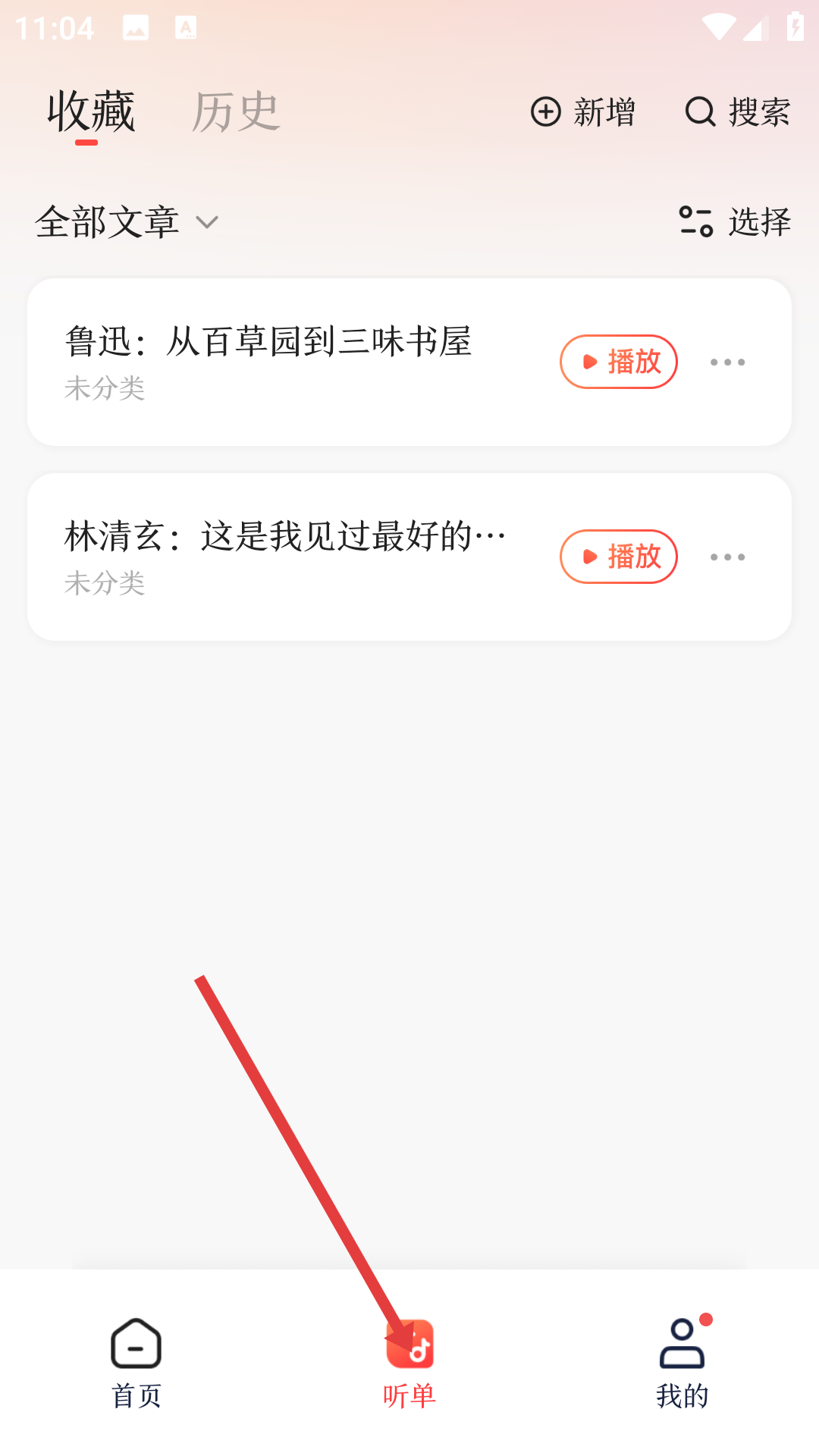Open the 鲁迅：从百草园到三味书屋 article
The height and width of the screenshot is (1456, 819).
click(268, 342)
